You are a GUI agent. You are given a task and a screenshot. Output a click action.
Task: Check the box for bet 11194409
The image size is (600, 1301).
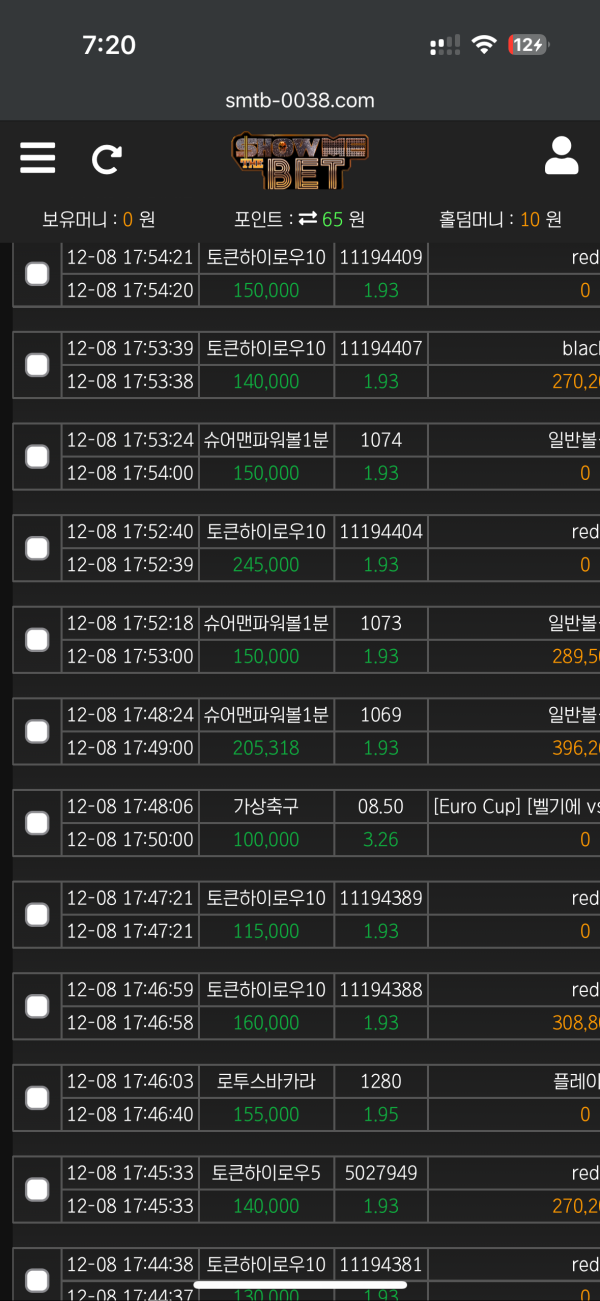click(37, 273)
